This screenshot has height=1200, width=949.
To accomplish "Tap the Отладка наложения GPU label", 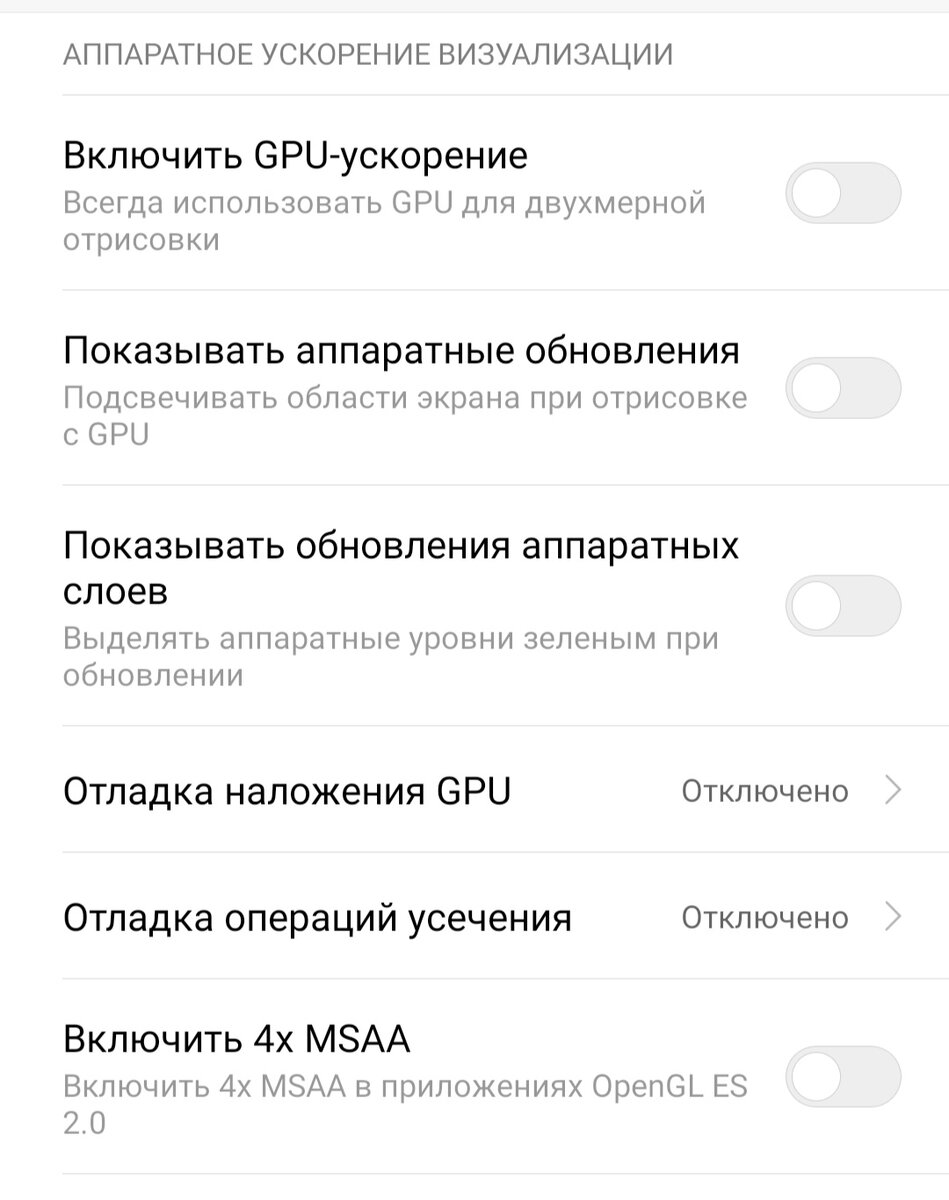I will pos(284,791).
